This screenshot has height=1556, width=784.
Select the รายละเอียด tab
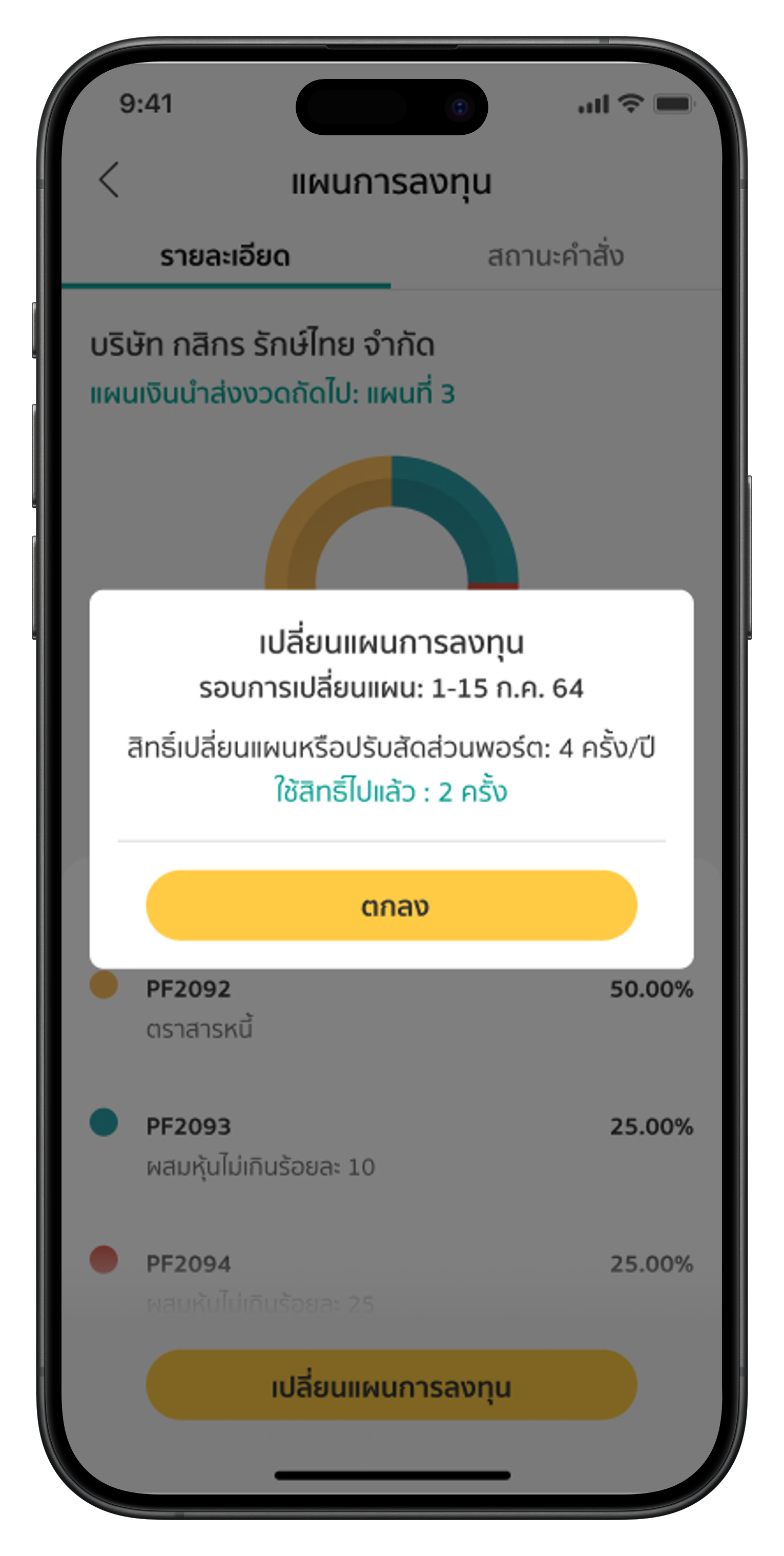pos(224,257)
